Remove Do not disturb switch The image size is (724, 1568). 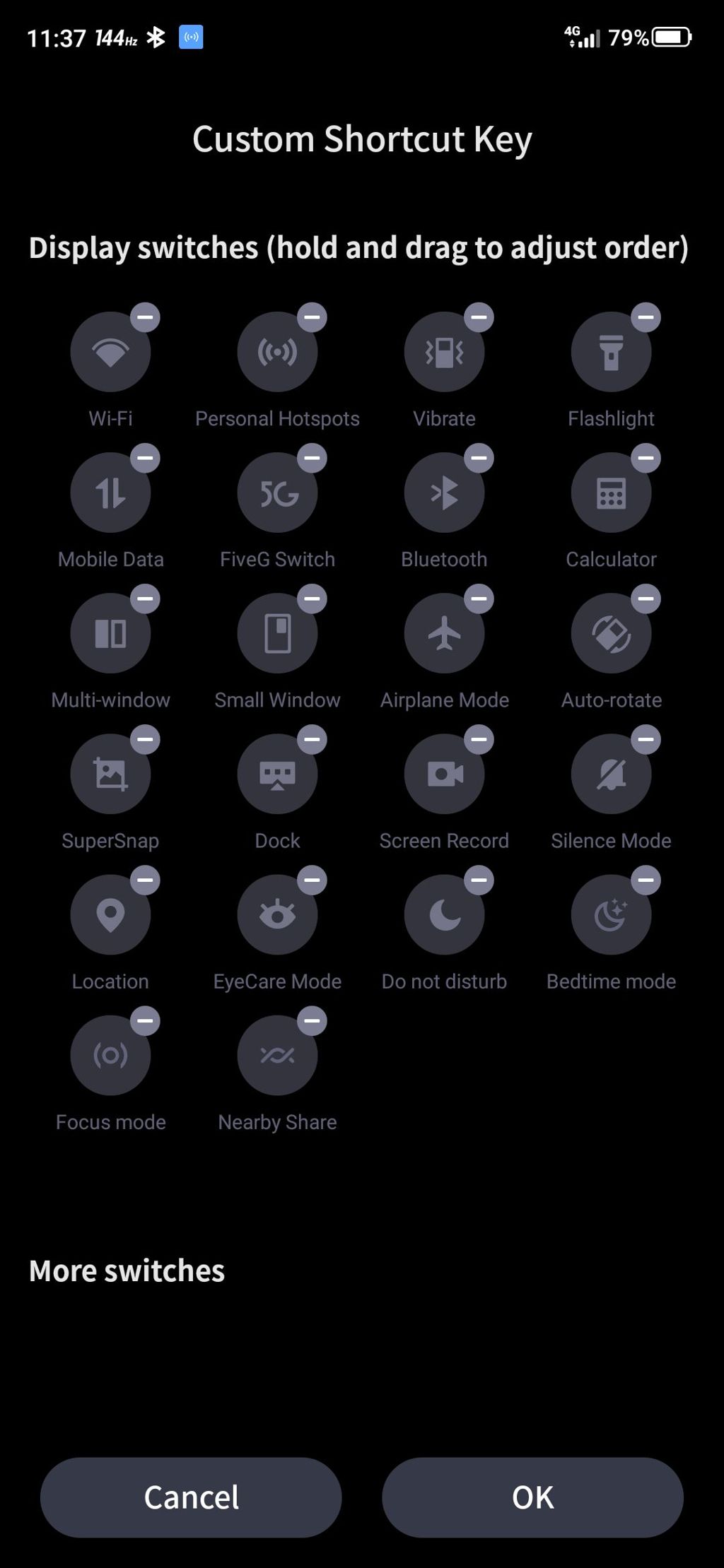coord(479,880)
